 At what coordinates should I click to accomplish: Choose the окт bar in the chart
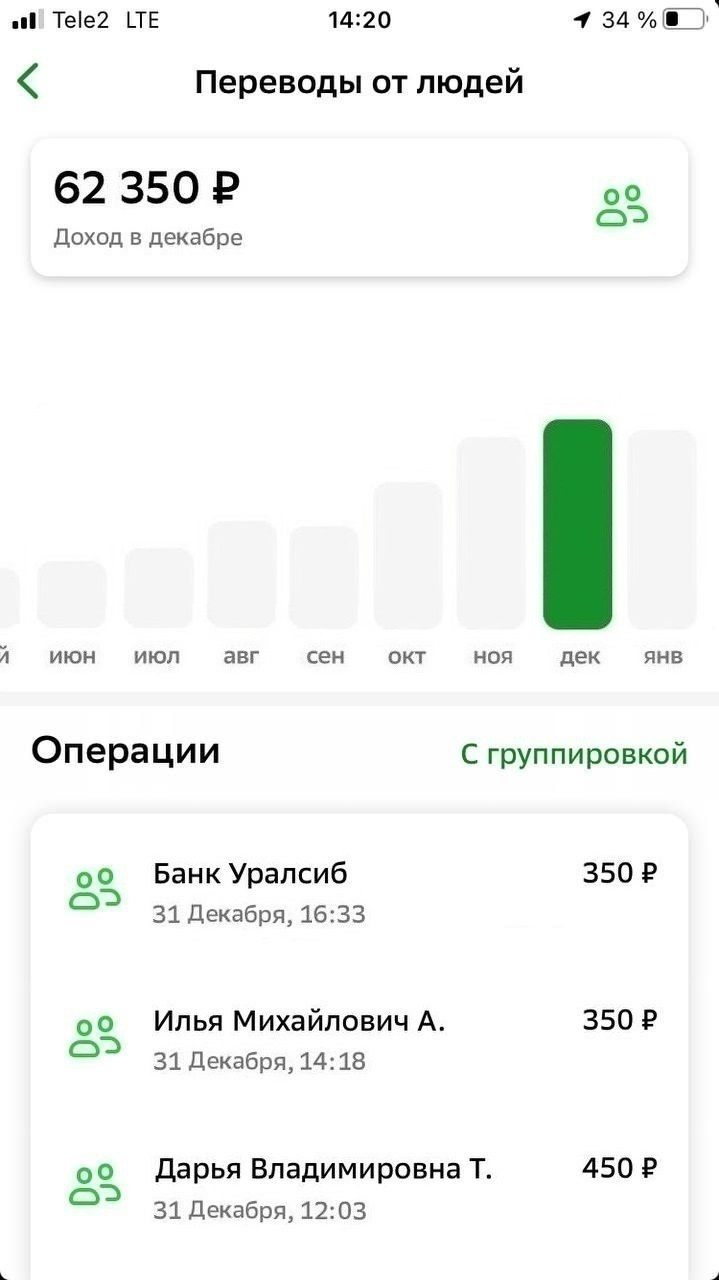click(x=408, y=556)
